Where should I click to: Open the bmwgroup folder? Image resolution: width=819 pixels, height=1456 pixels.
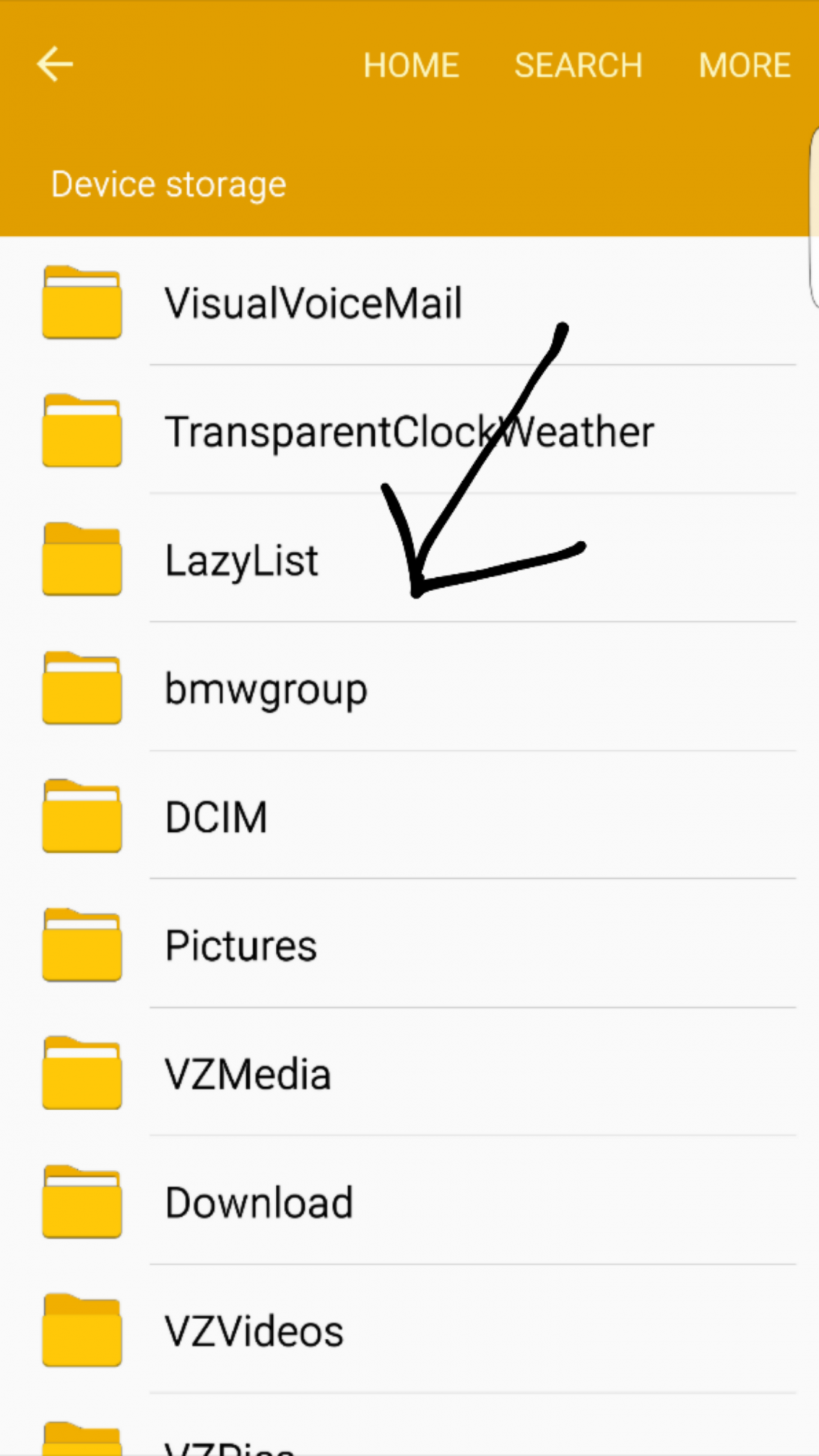pyautogui.click(x=409, y=687)
